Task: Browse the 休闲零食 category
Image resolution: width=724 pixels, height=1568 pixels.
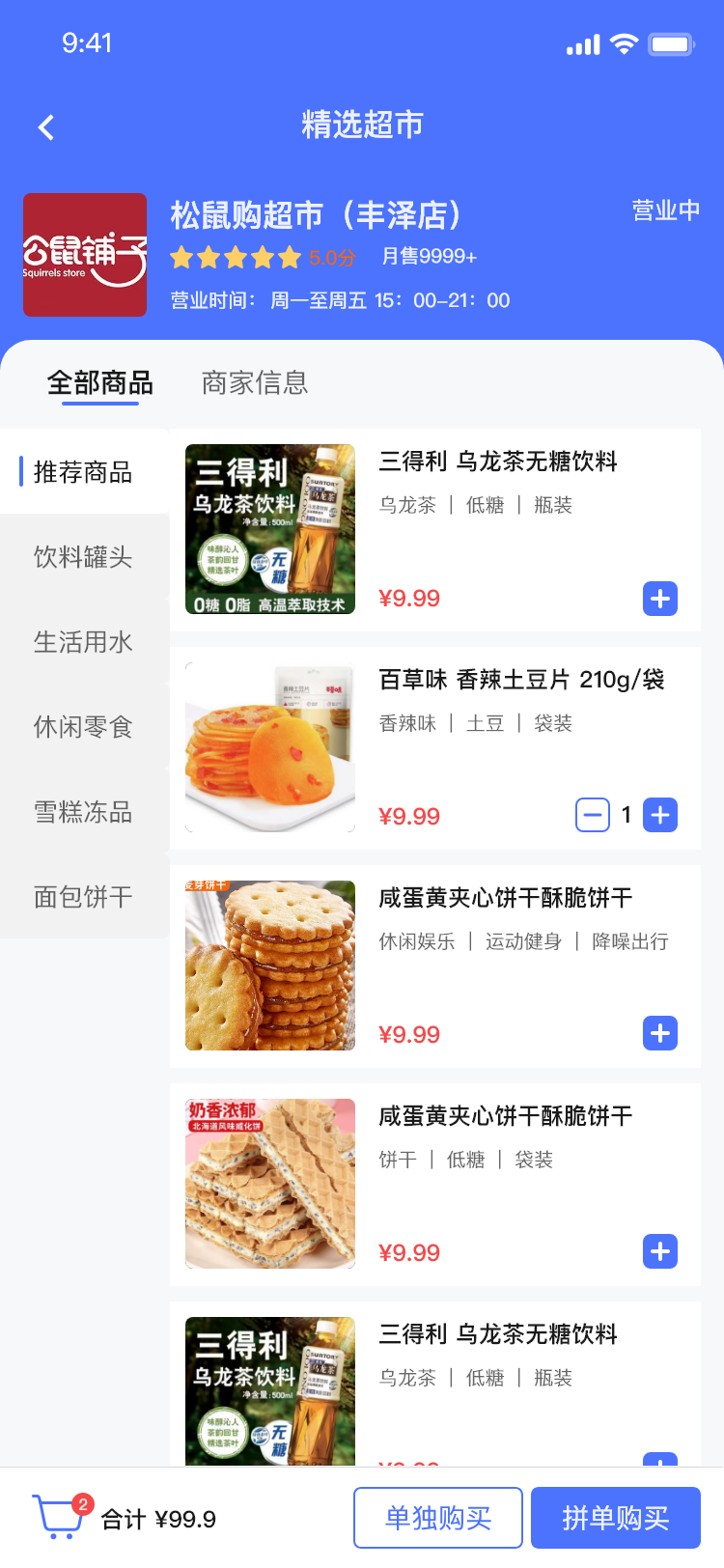Action: 83,727
